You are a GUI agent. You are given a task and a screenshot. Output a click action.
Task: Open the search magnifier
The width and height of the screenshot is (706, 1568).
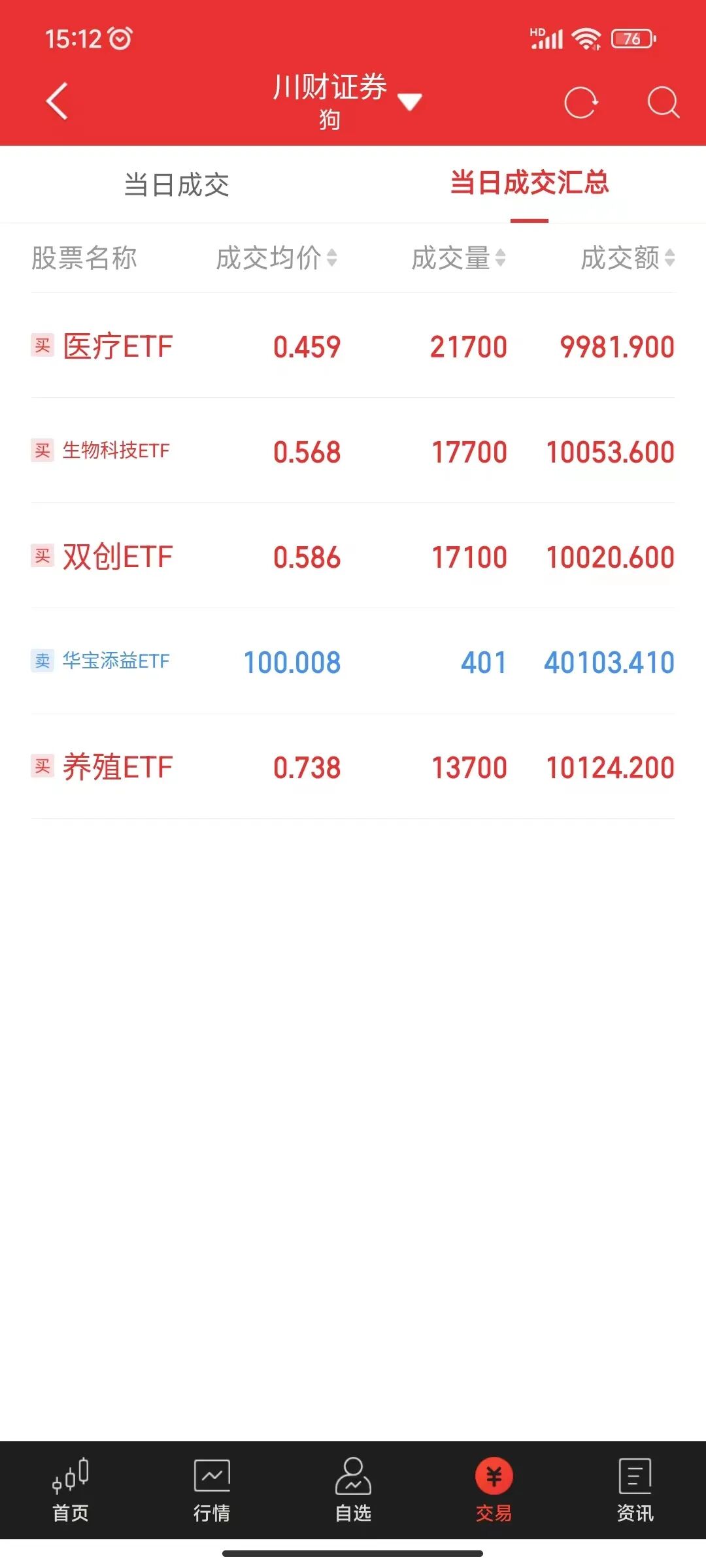point(663,103)
